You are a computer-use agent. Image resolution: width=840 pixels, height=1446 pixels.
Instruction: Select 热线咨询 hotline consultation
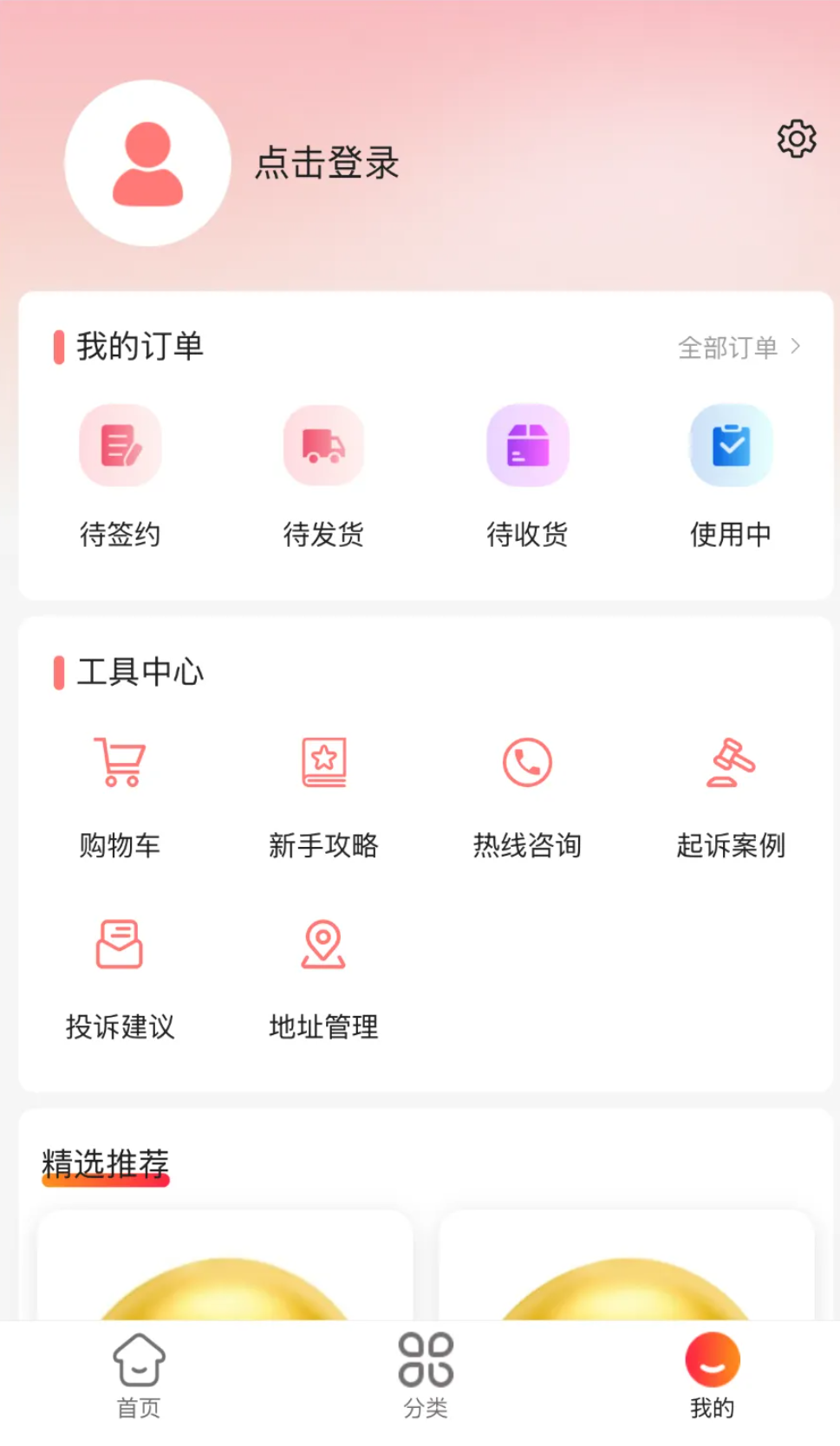tap(527, 795)
